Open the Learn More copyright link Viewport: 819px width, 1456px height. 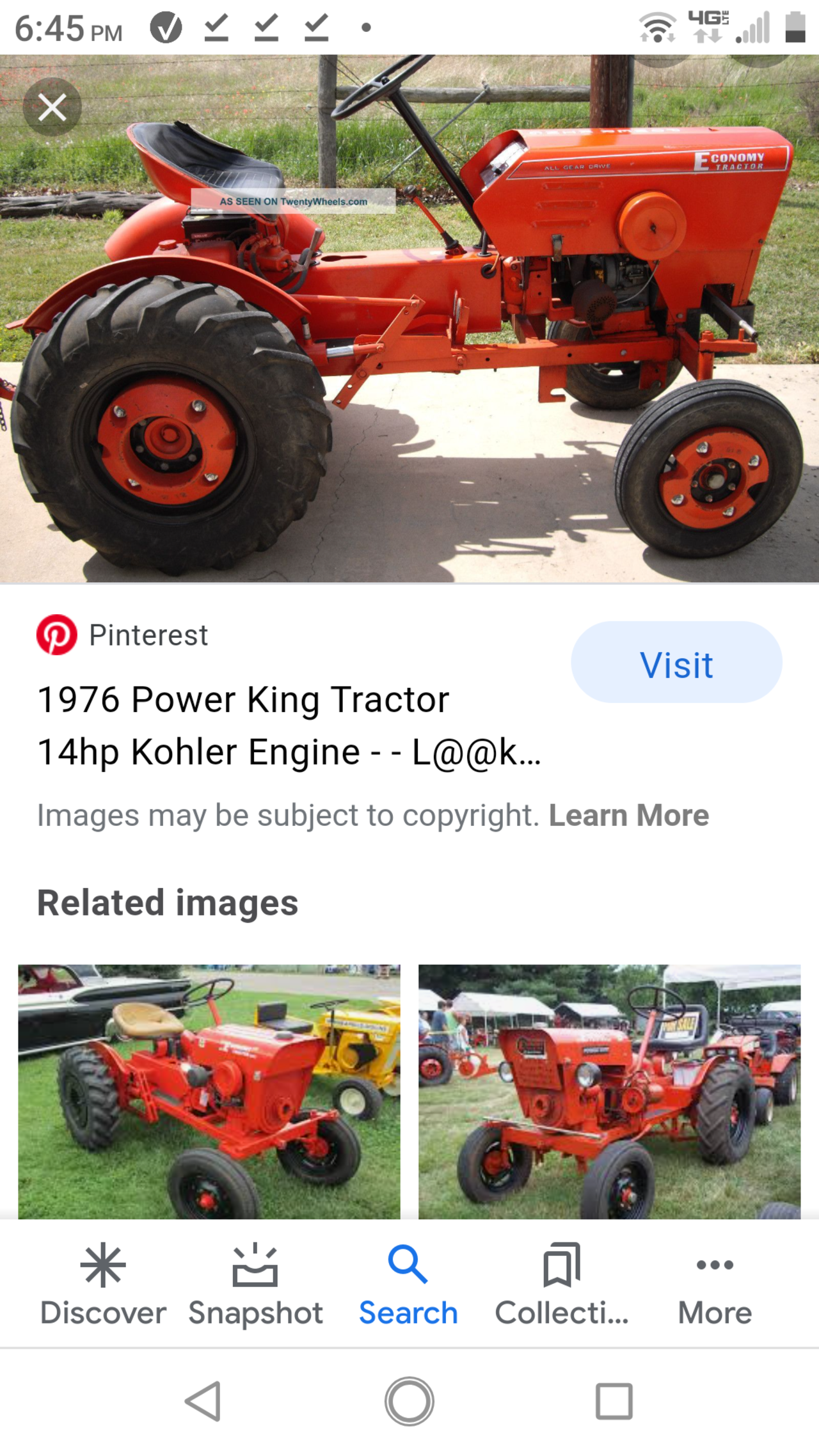pyautogui.click(x=628, y=816)
